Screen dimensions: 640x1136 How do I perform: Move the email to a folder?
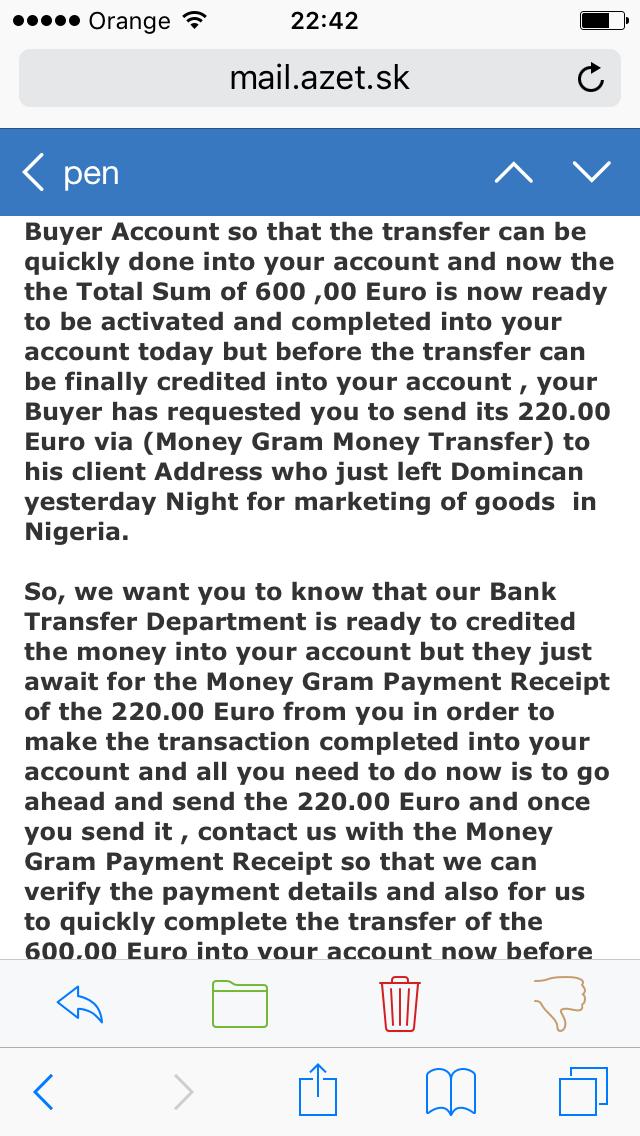pos(240,1003)
